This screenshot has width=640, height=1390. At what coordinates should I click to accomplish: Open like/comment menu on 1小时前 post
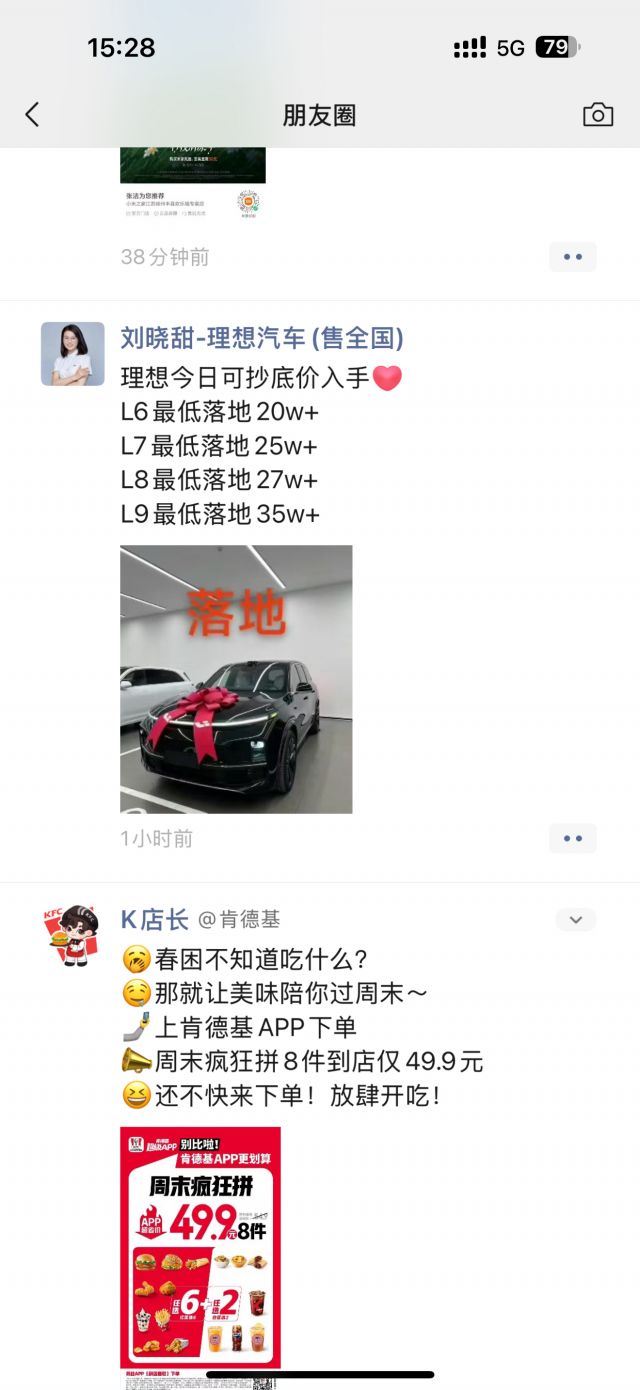pyautogui.click(x=572, y=838)
